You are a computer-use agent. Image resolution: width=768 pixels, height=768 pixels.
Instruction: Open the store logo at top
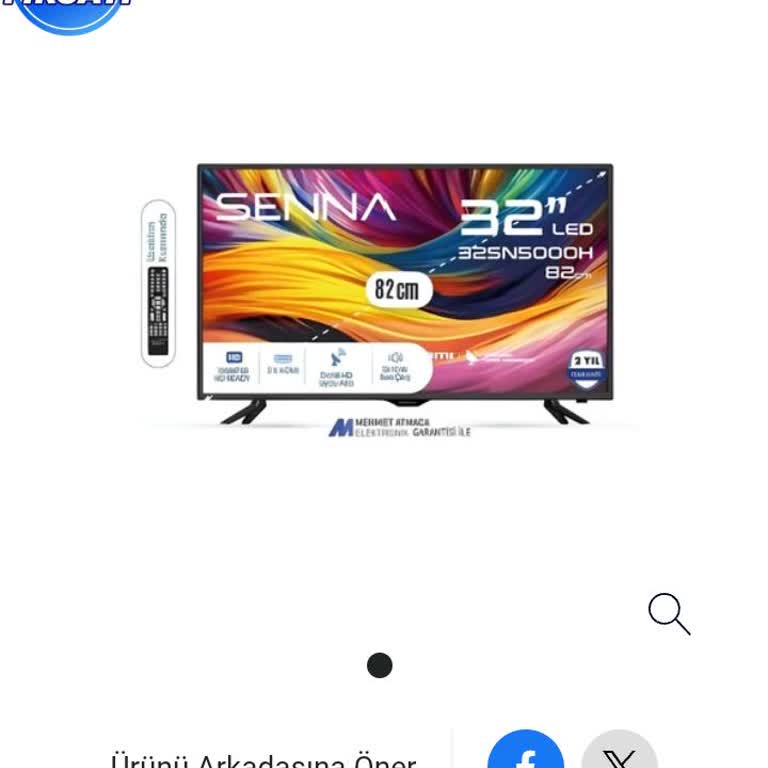tap(70, 12)
